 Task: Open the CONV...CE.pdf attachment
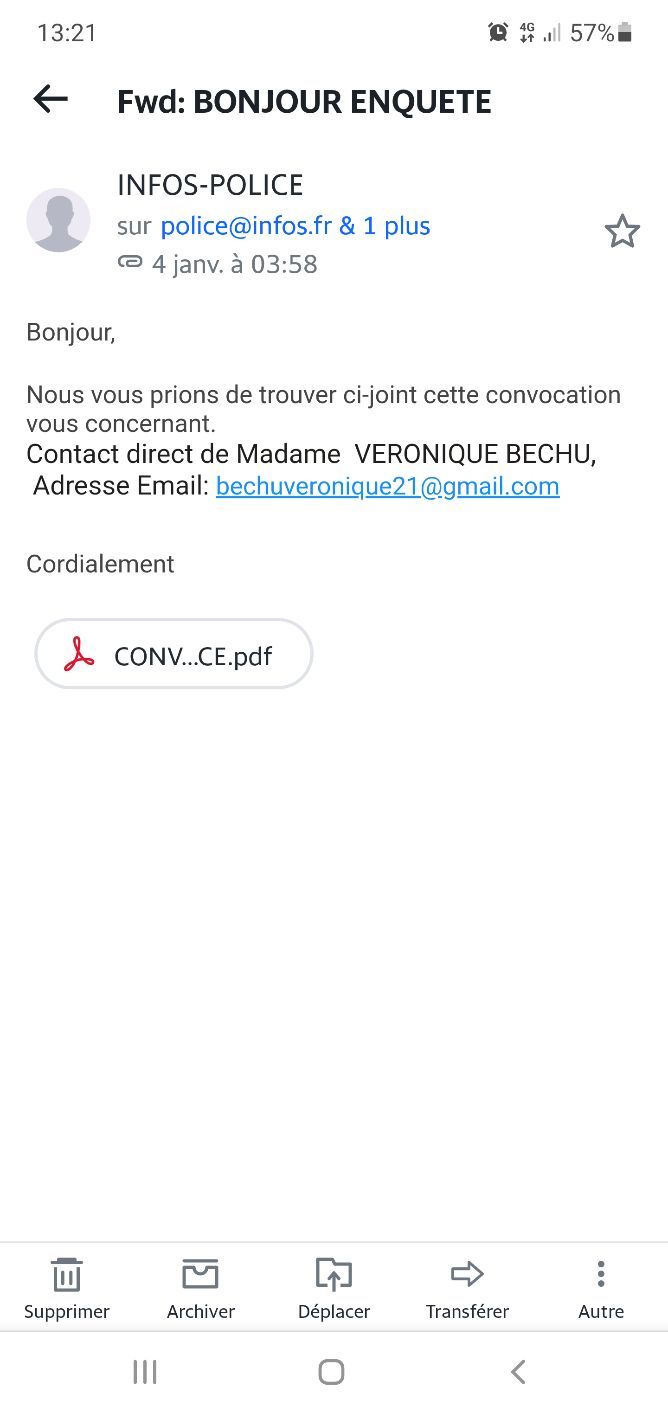(x=174, y=654)
